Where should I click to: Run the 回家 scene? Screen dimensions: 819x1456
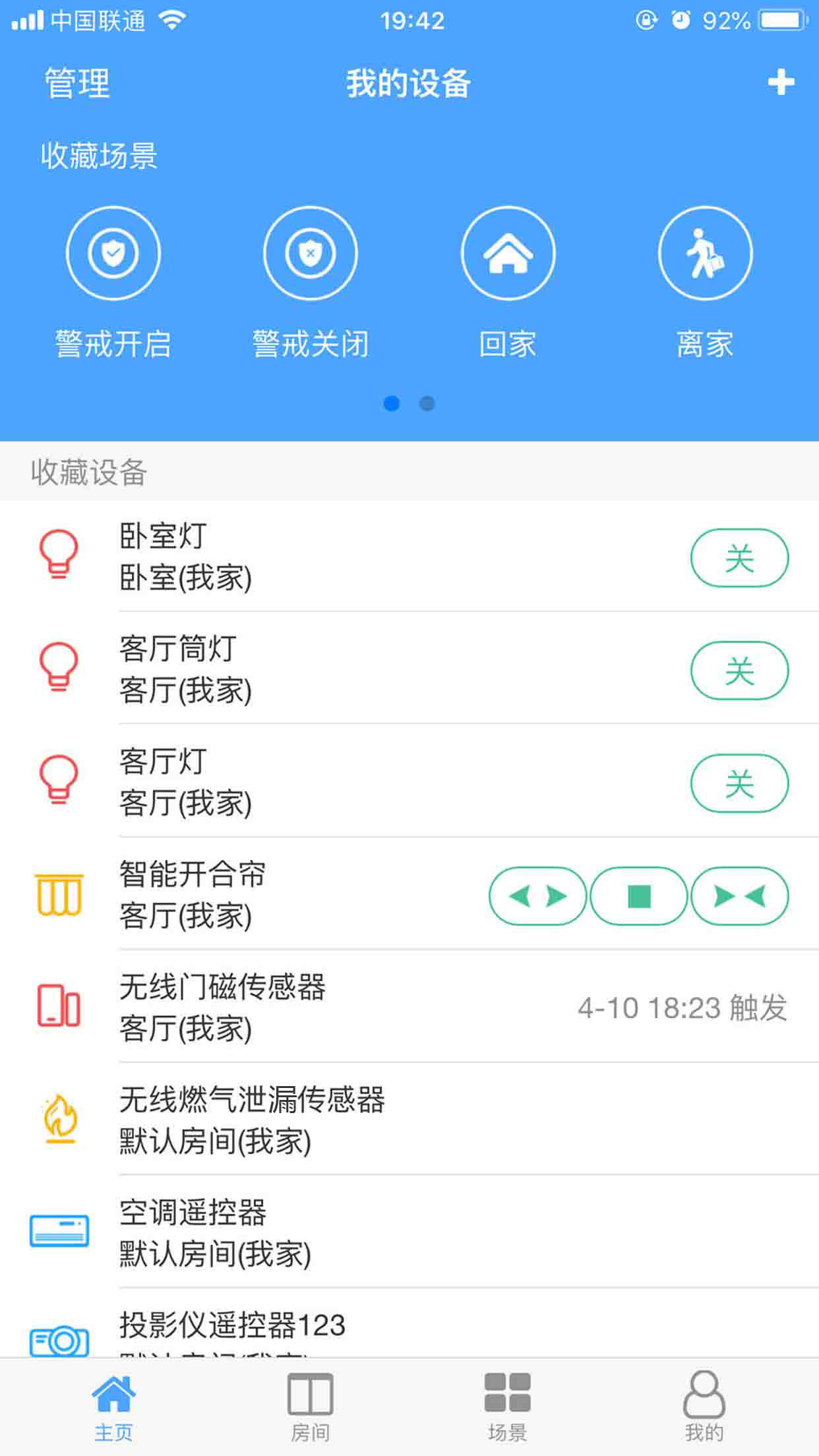(508, 253)
